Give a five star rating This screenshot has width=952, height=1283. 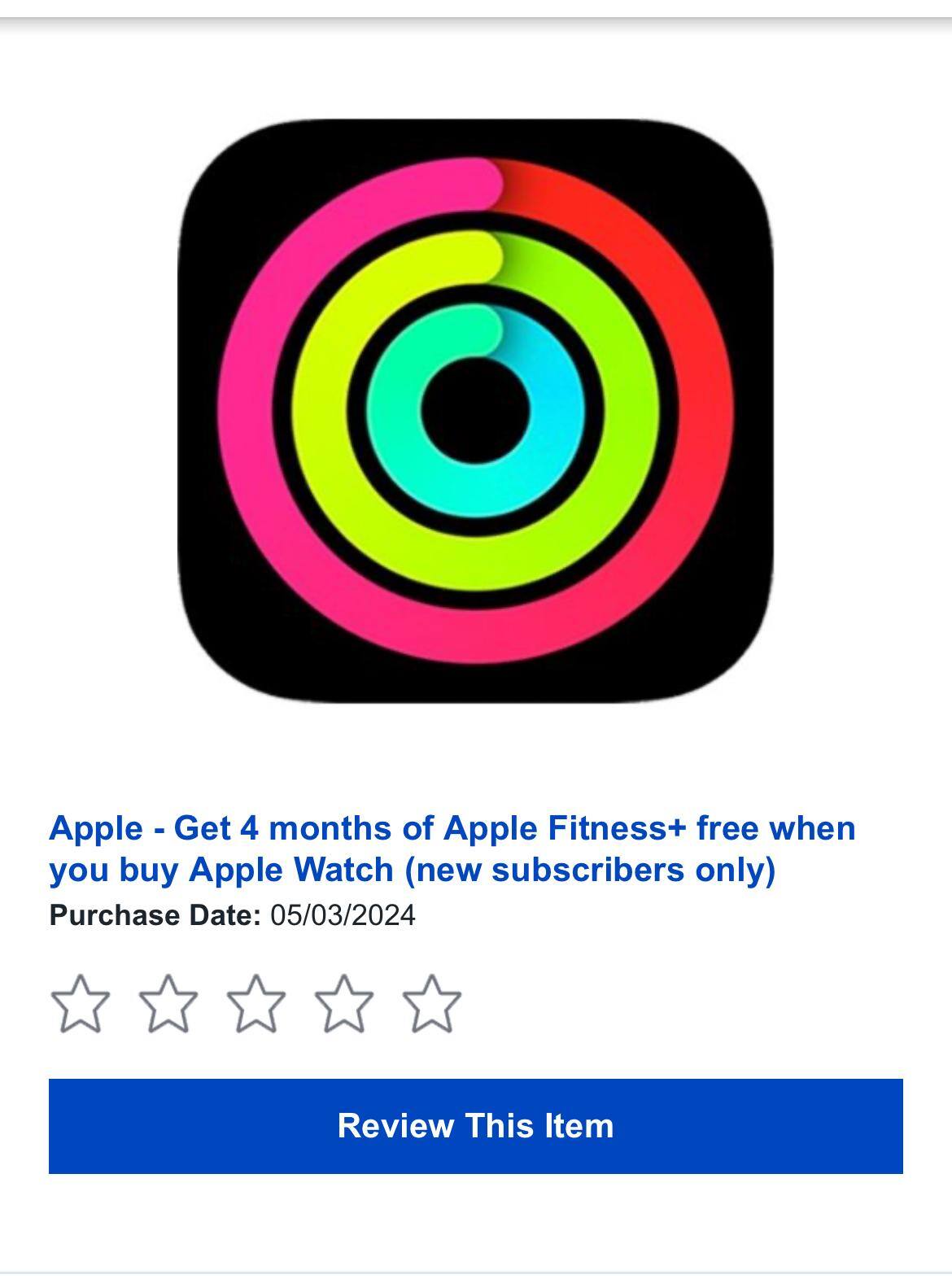click(x=432, y=1004)
